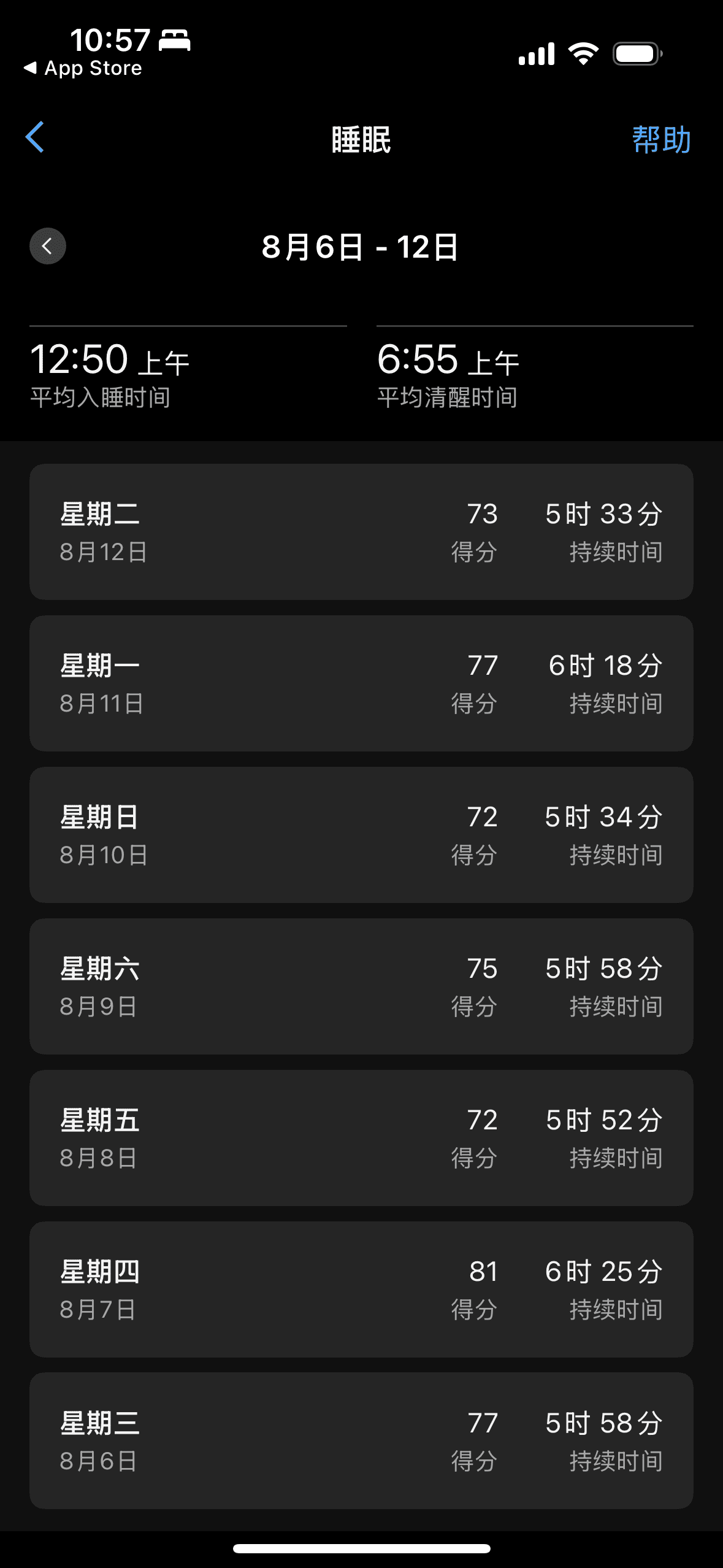Open sleep details for 星期一 8月11日
Screen dimensions: 723x1568
(361, 683)
